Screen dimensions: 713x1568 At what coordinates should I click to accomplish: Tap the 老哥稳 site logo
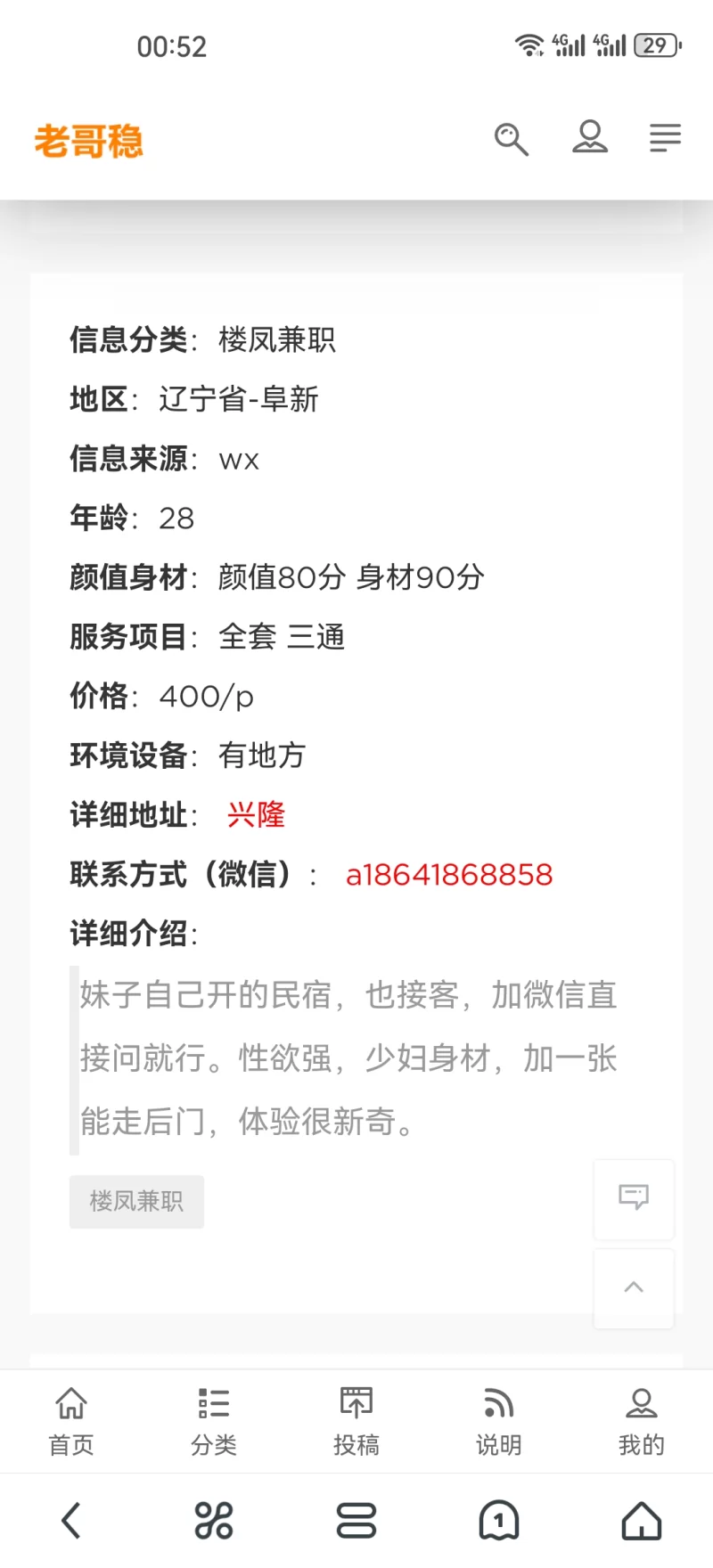pyautogui.click(x=88, y=141)
